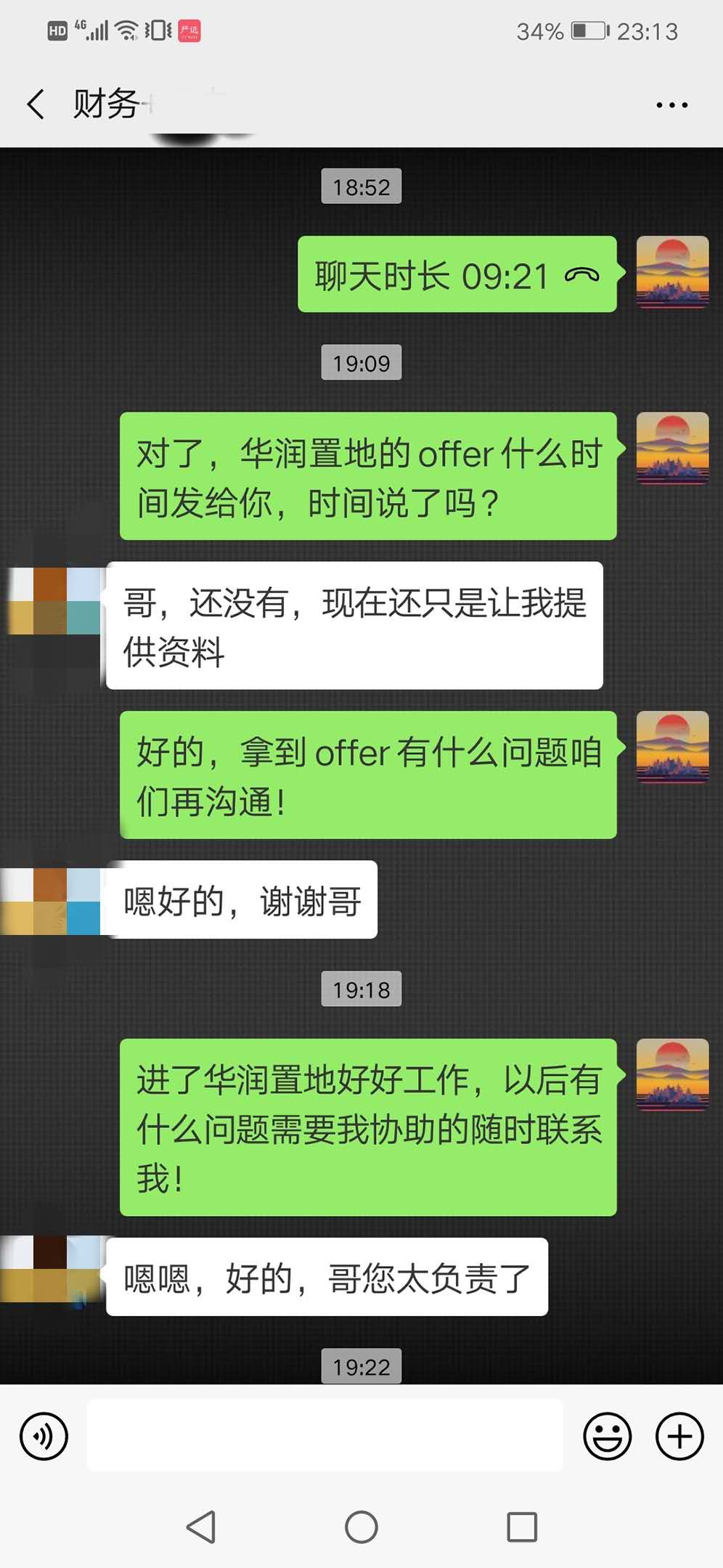Image resolution: width=723 pixels, height=1568 pixels.
Task: Open recent apps
Action: click(x=521, y=1527)
